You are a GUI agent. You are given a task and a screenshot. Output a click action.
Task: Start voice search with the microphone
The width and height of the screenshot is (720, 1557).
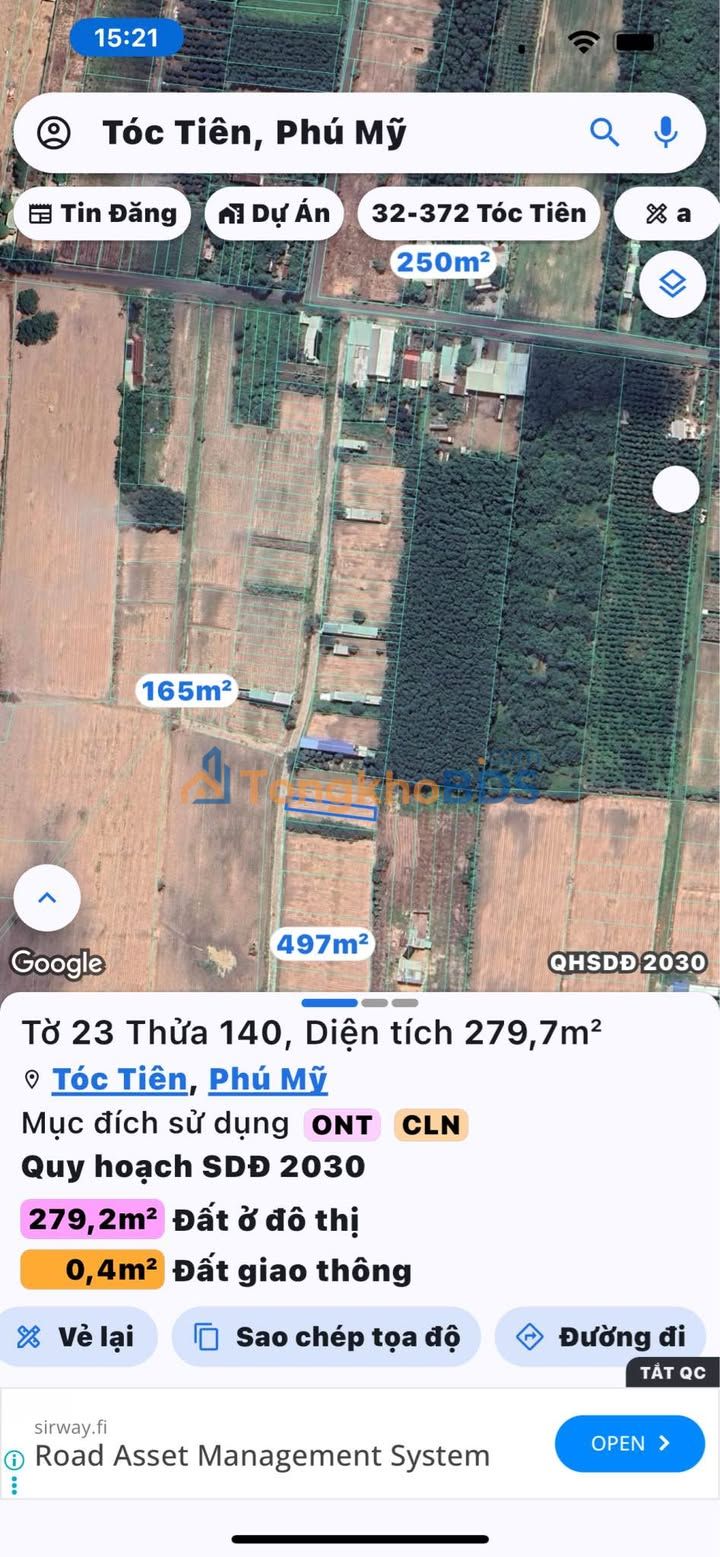(x=666, y=132)
